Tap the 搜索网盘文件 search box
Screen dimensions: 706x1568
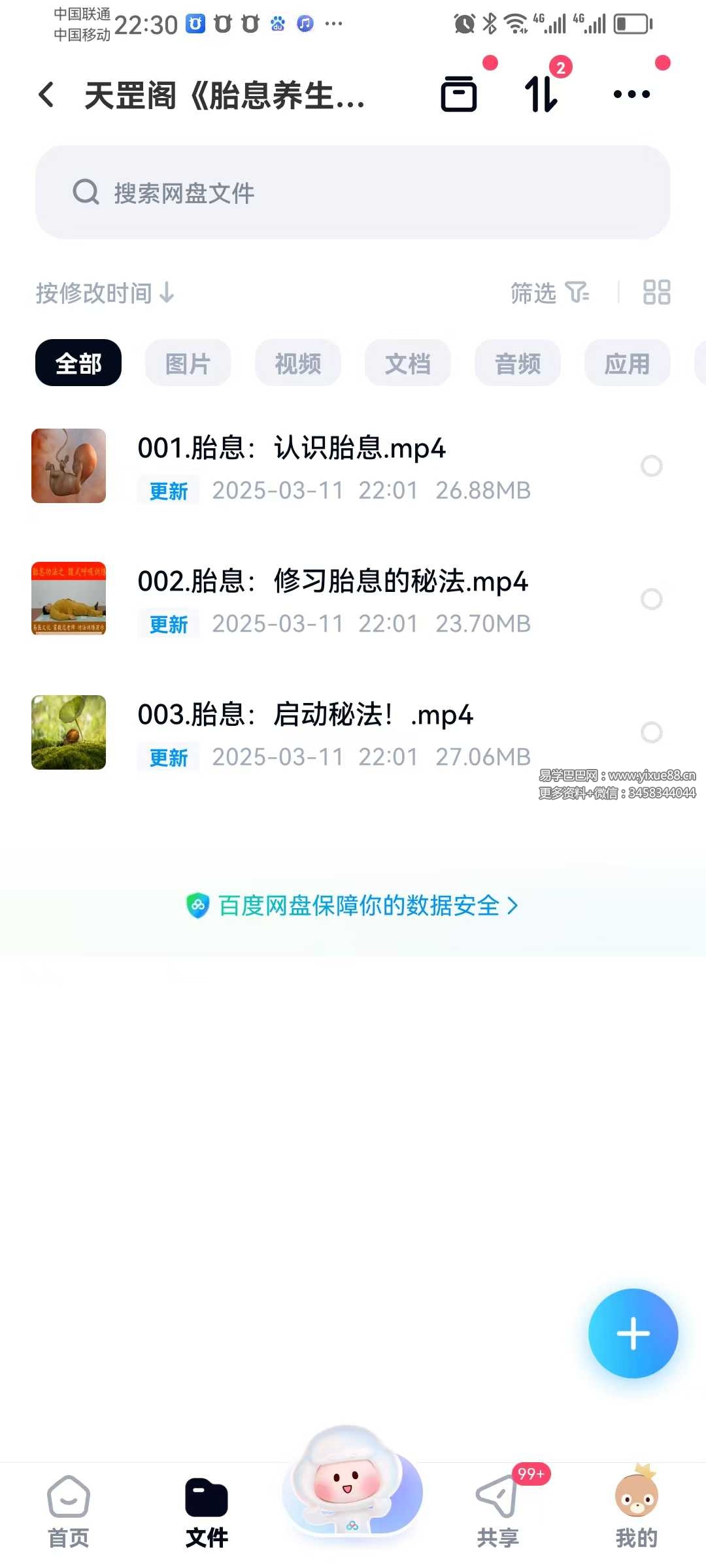[x=353, y=192]
